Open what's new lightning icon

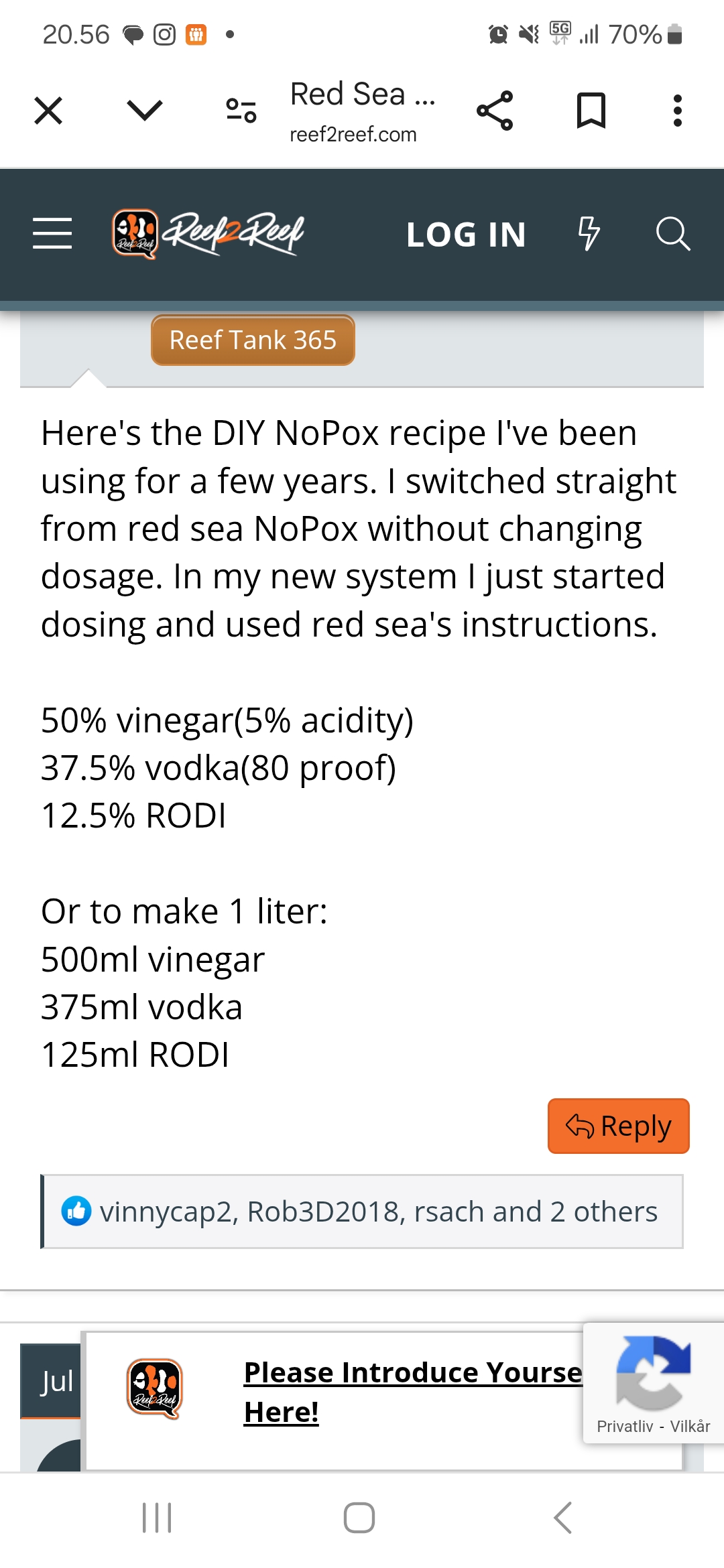point(589,234)
